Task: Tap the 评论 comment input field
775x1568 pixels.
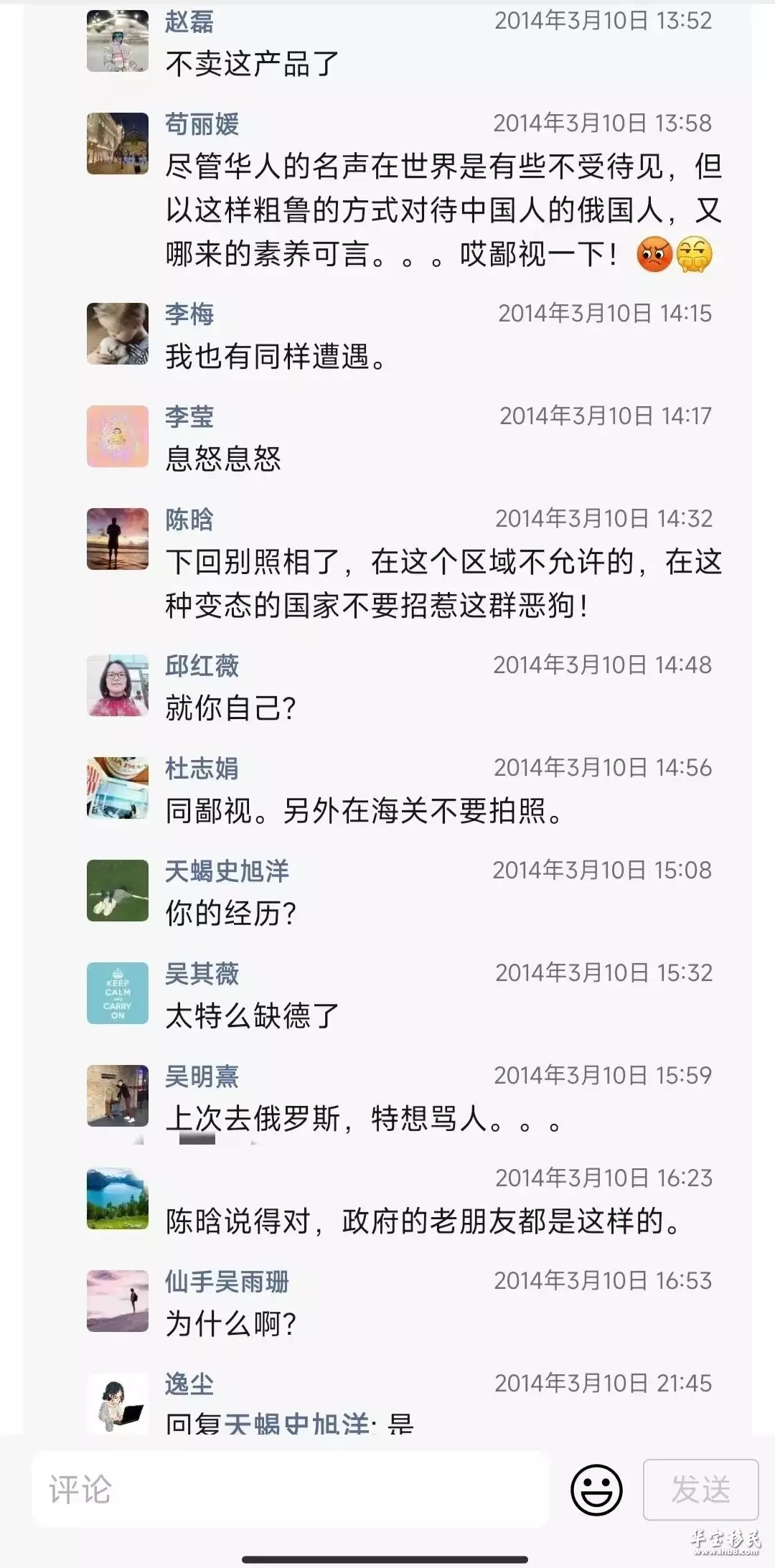Action: click(291, 1490)
